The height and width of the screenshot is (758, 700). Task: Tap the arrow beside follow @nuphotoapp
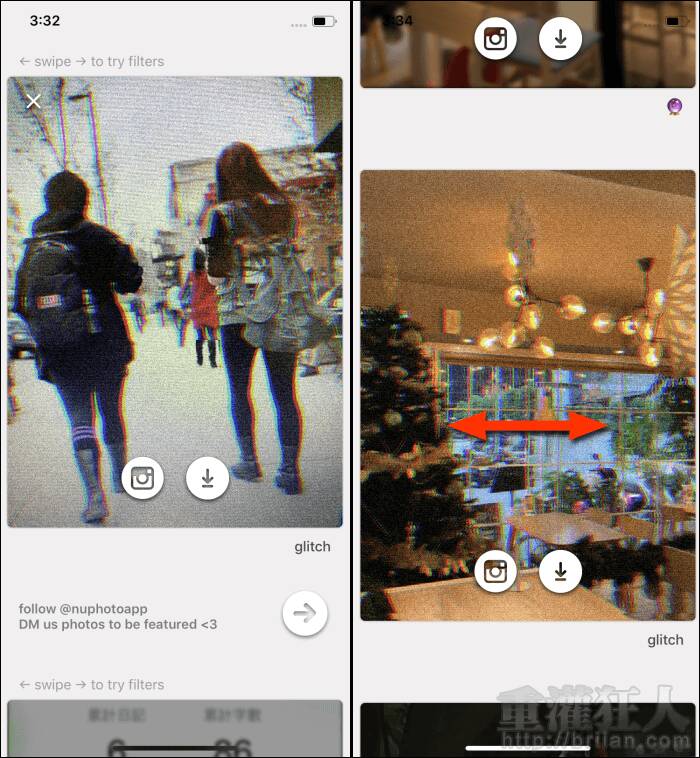click(x=304, y=614)
